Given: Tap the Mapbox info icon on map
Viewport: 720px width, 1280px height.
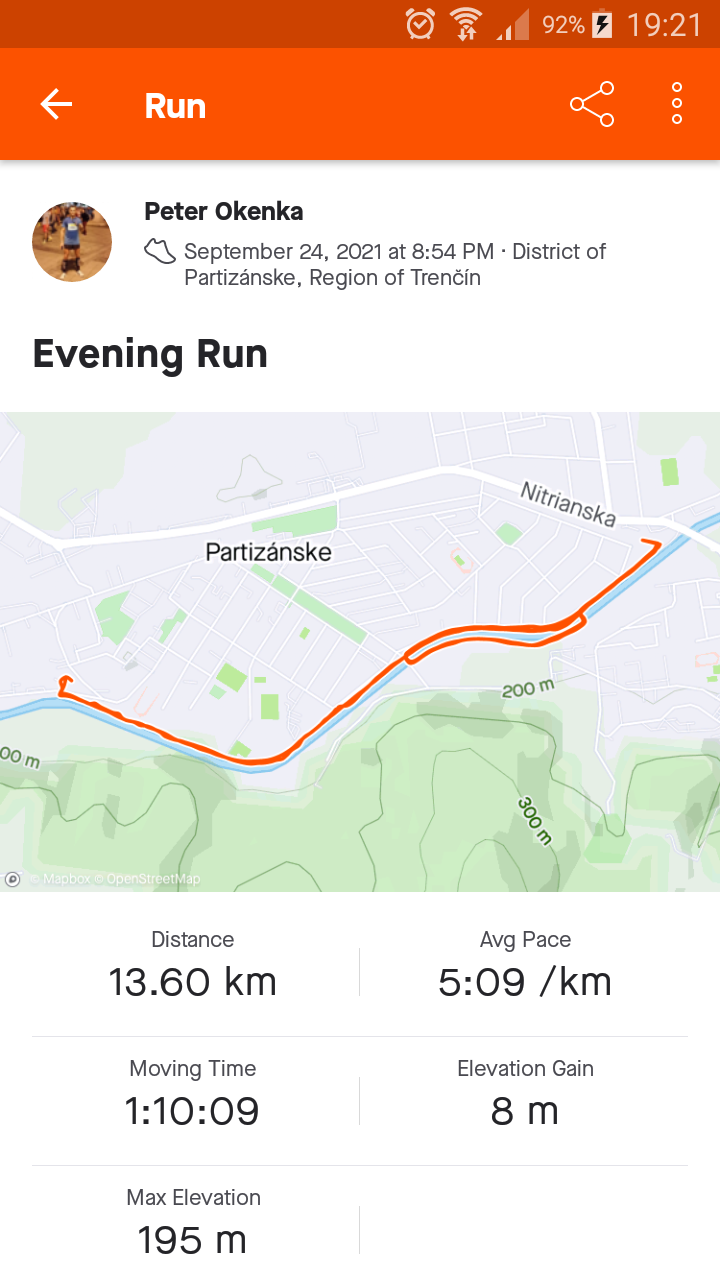Looking at the screenshot, I should pyautogui.click(x=13, y=879).
